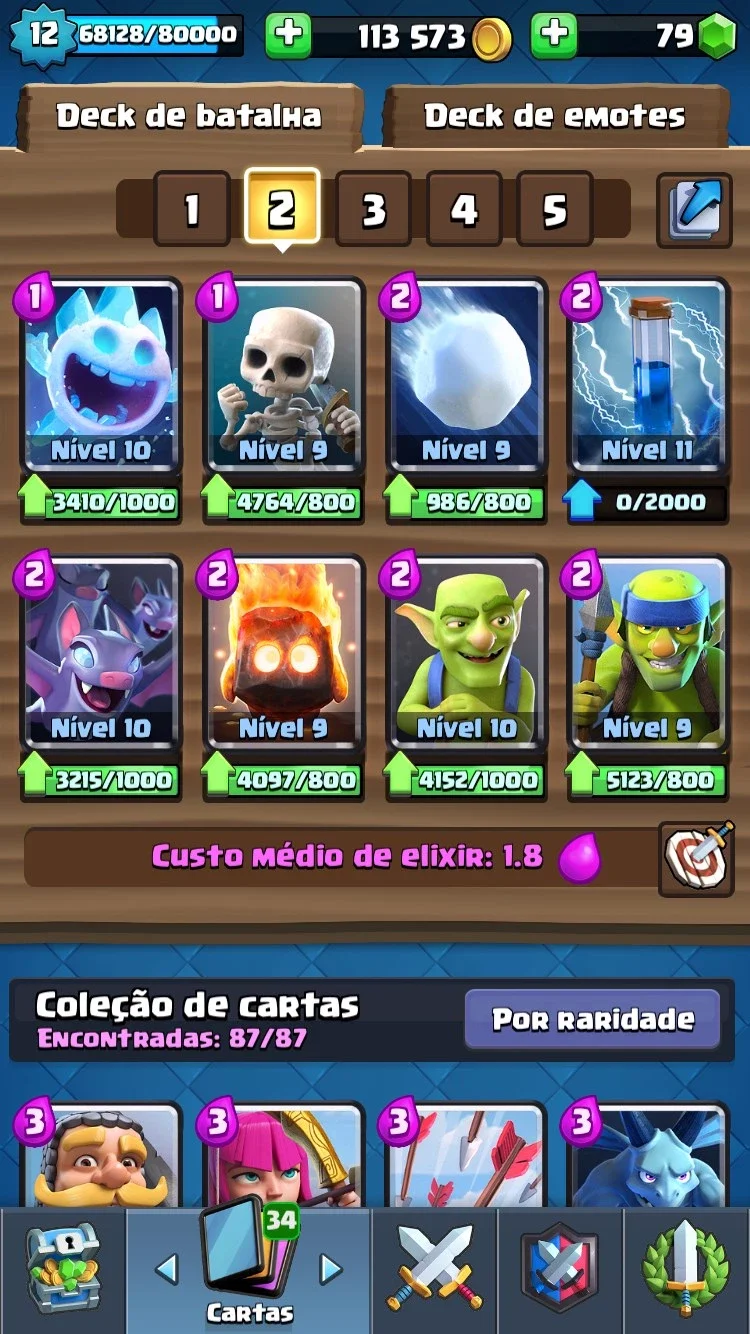Screen dimensions: 750x1334
Task: Share the deck with the arrow icon
Action: [694, 210]
